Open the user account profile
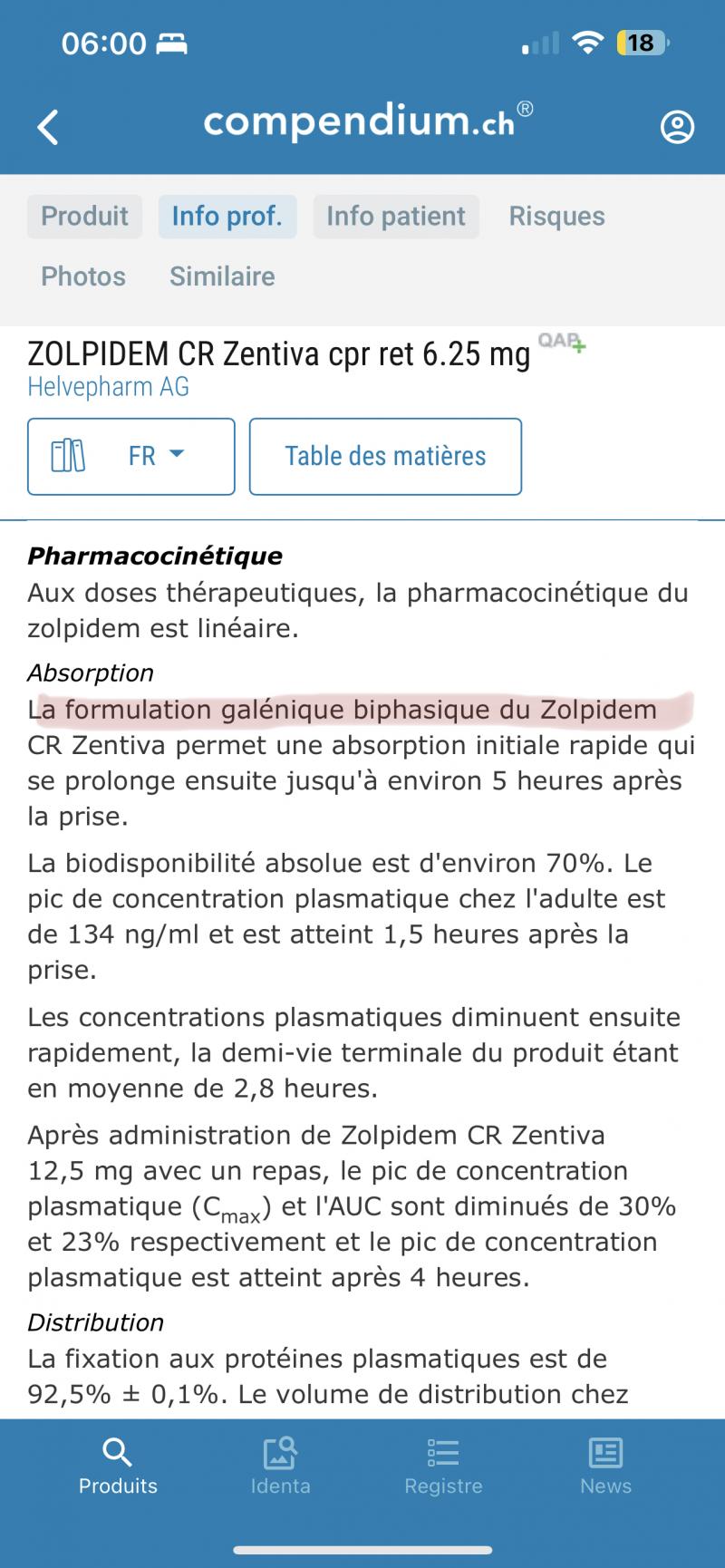Screen dimensions: 725x1568 click(677, 127)
